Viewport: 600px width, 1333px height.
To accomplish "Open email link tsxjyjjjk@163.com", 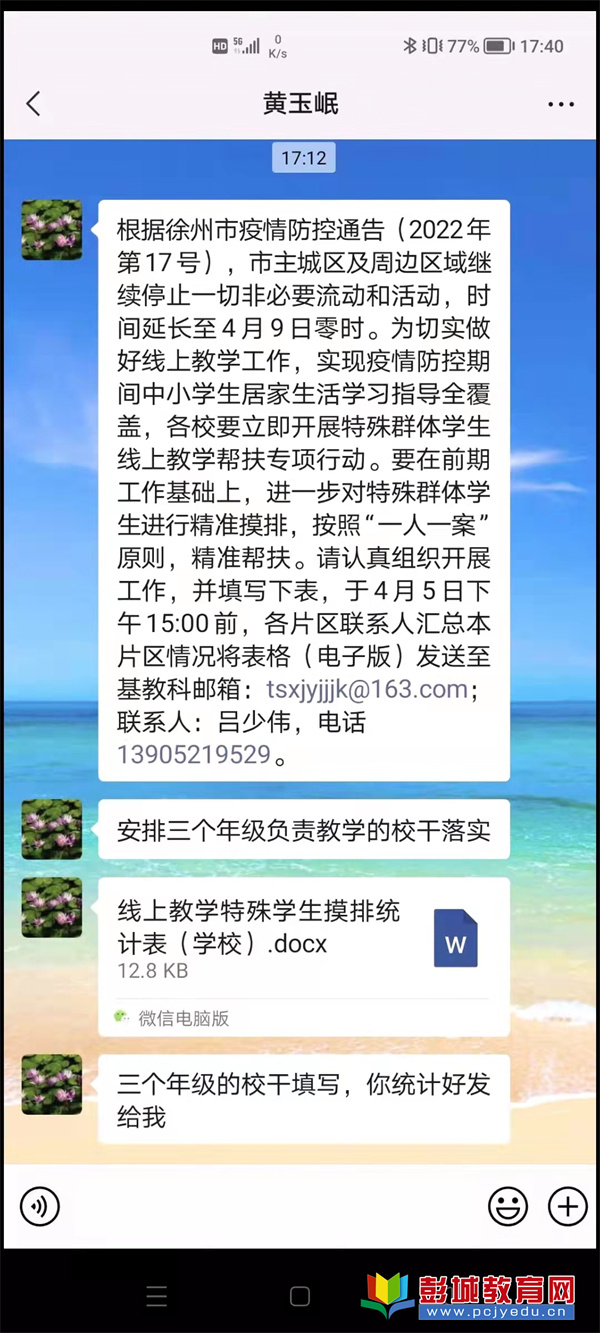I will tap(367, 689).
